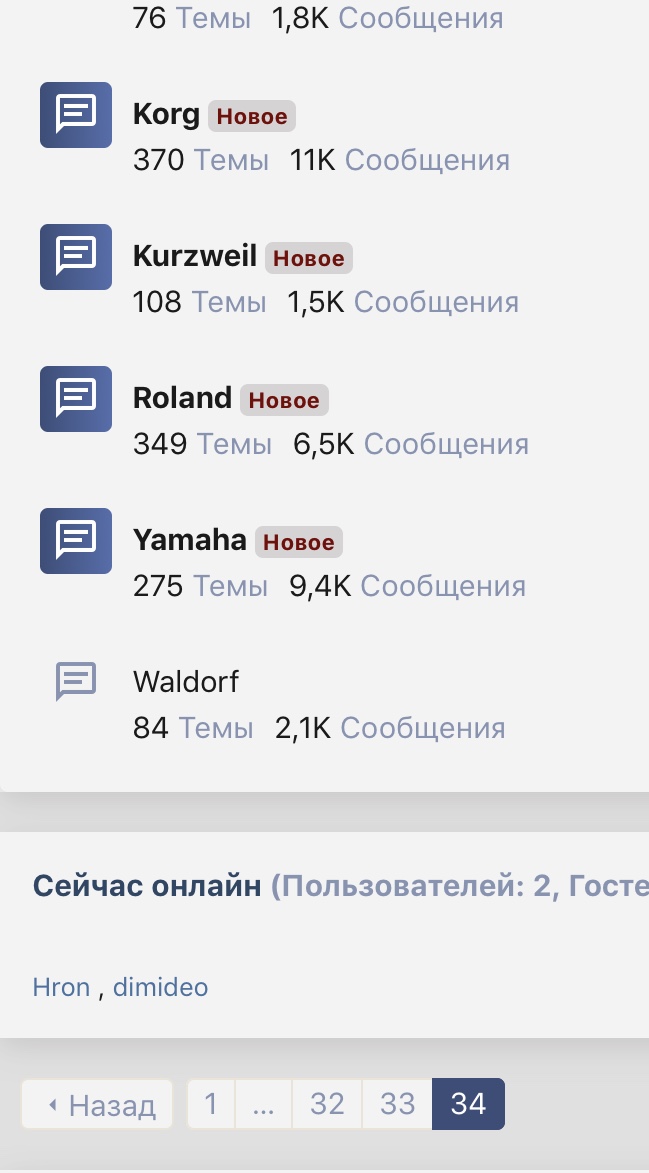Viewport: 649px width, 1173px height.
Task: Go to the Roland forum
Action: [x=182, y=398]
